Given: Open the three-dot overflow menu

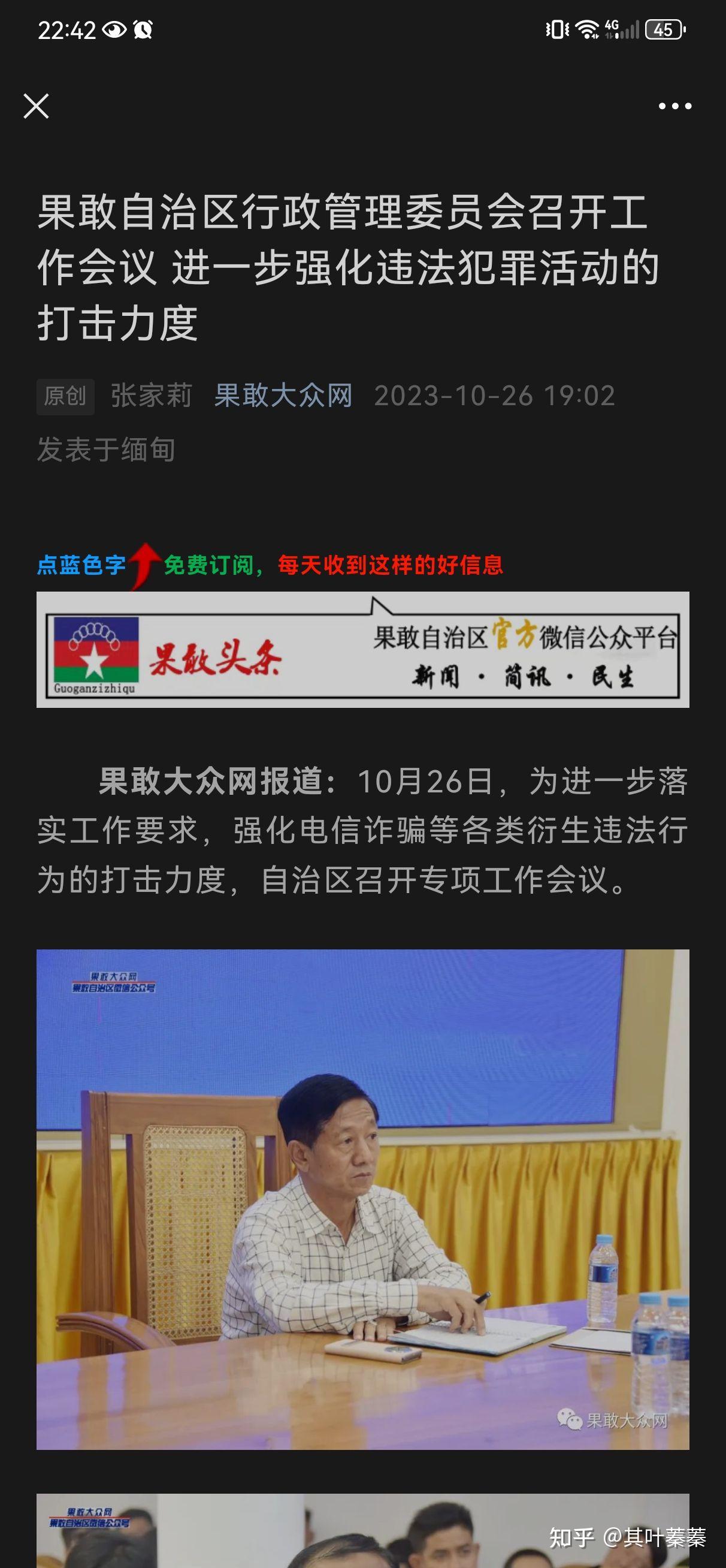Looking at the screenshot, I should tap(675, 106).
